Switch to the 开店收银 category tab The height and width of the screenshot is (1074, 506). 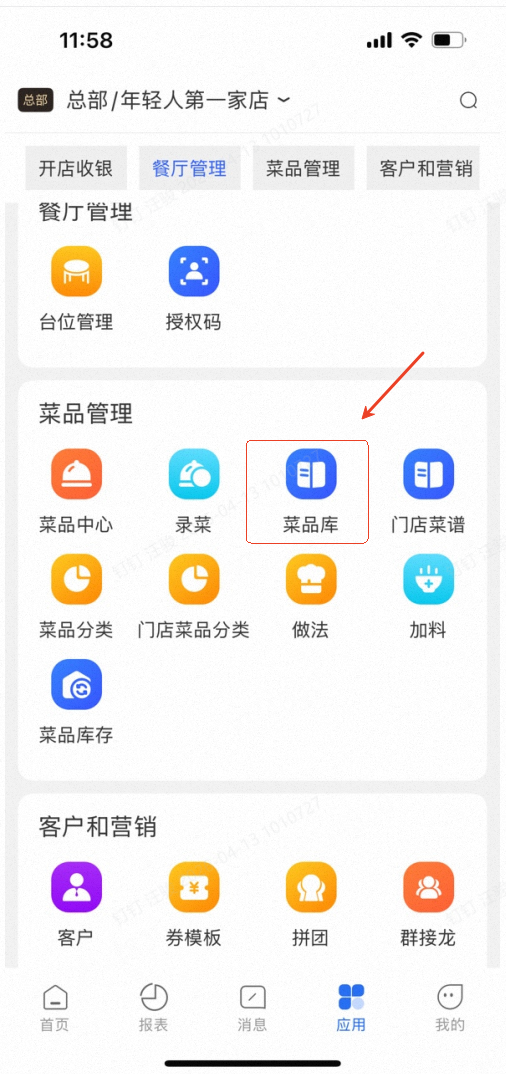pyautogui.click(x=75, y=168)
